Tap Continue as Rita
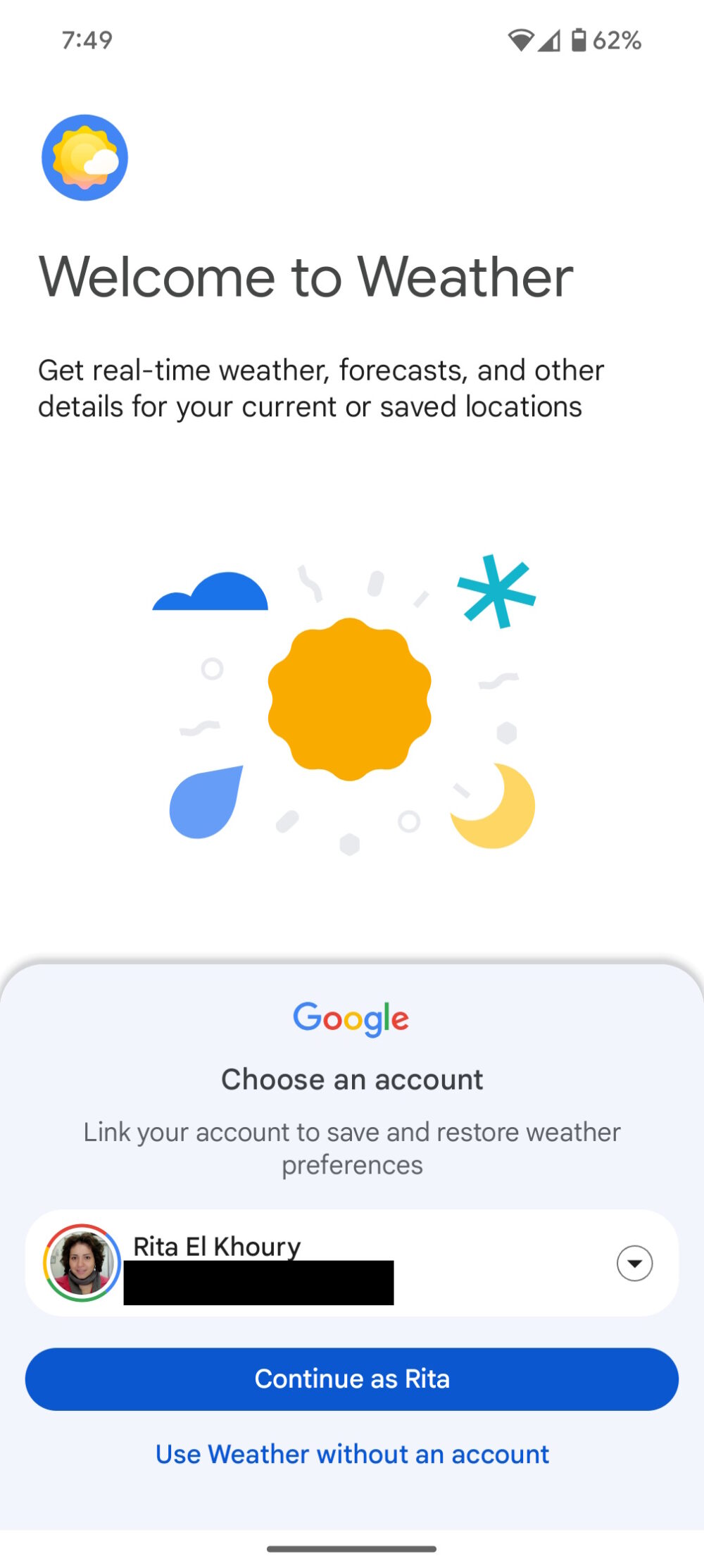Image resolution: width=704 pixels, height=1568 pixels. [x=352, y=1379]
